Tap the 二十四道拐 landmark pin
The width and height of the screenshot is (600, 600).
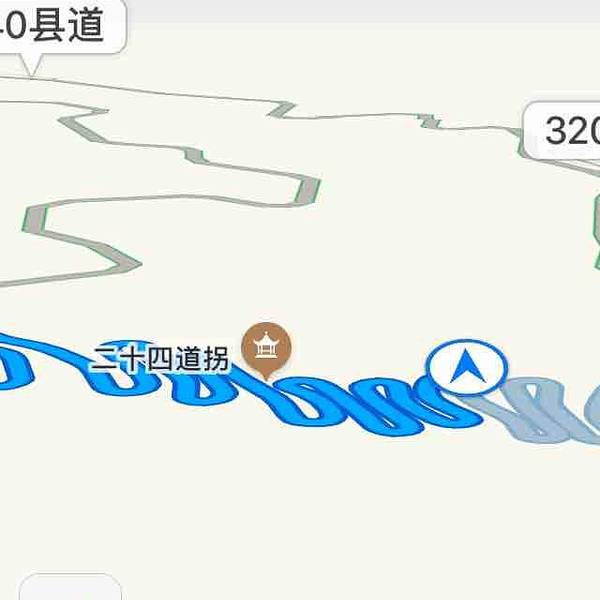(x=266, y=347)
